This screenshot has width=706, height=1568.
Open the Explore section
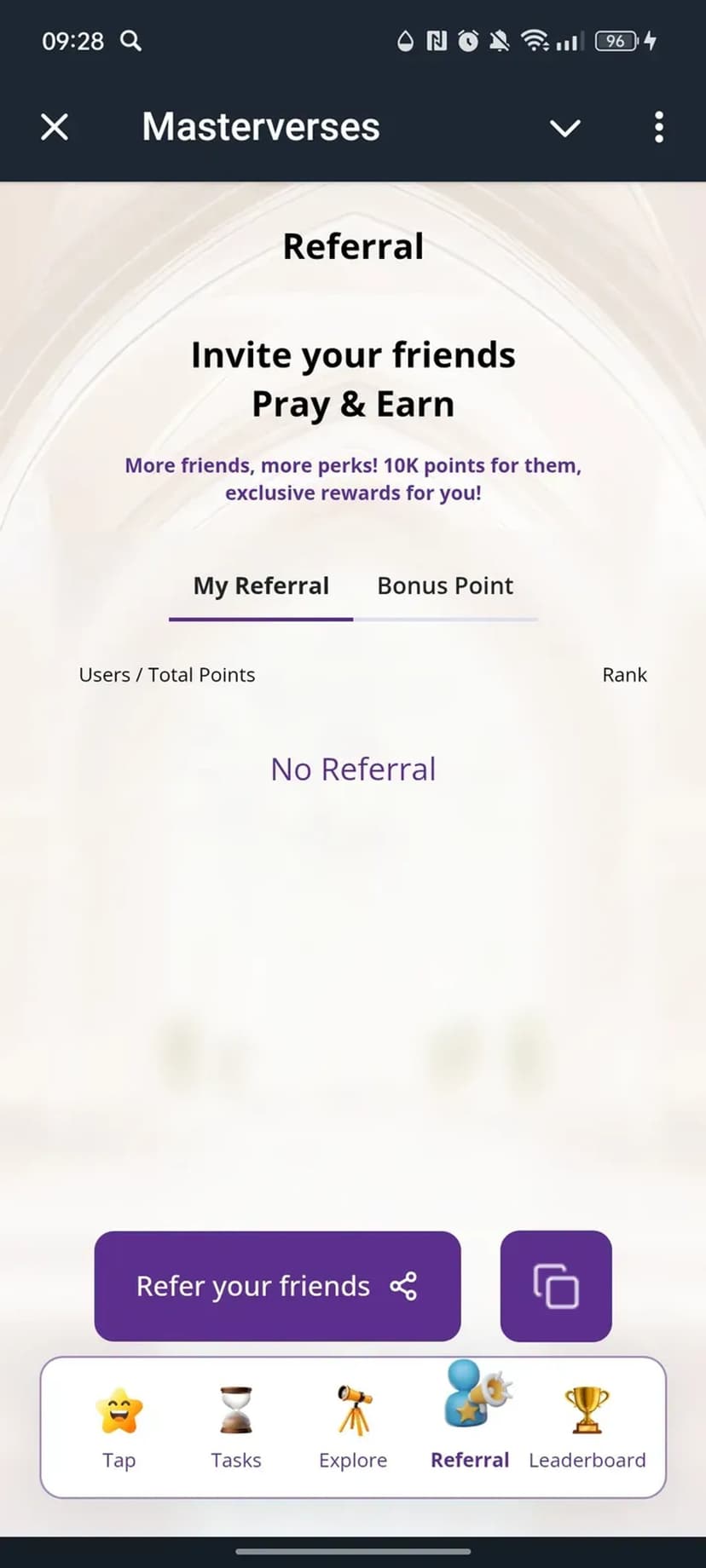tap(353, 1427)
